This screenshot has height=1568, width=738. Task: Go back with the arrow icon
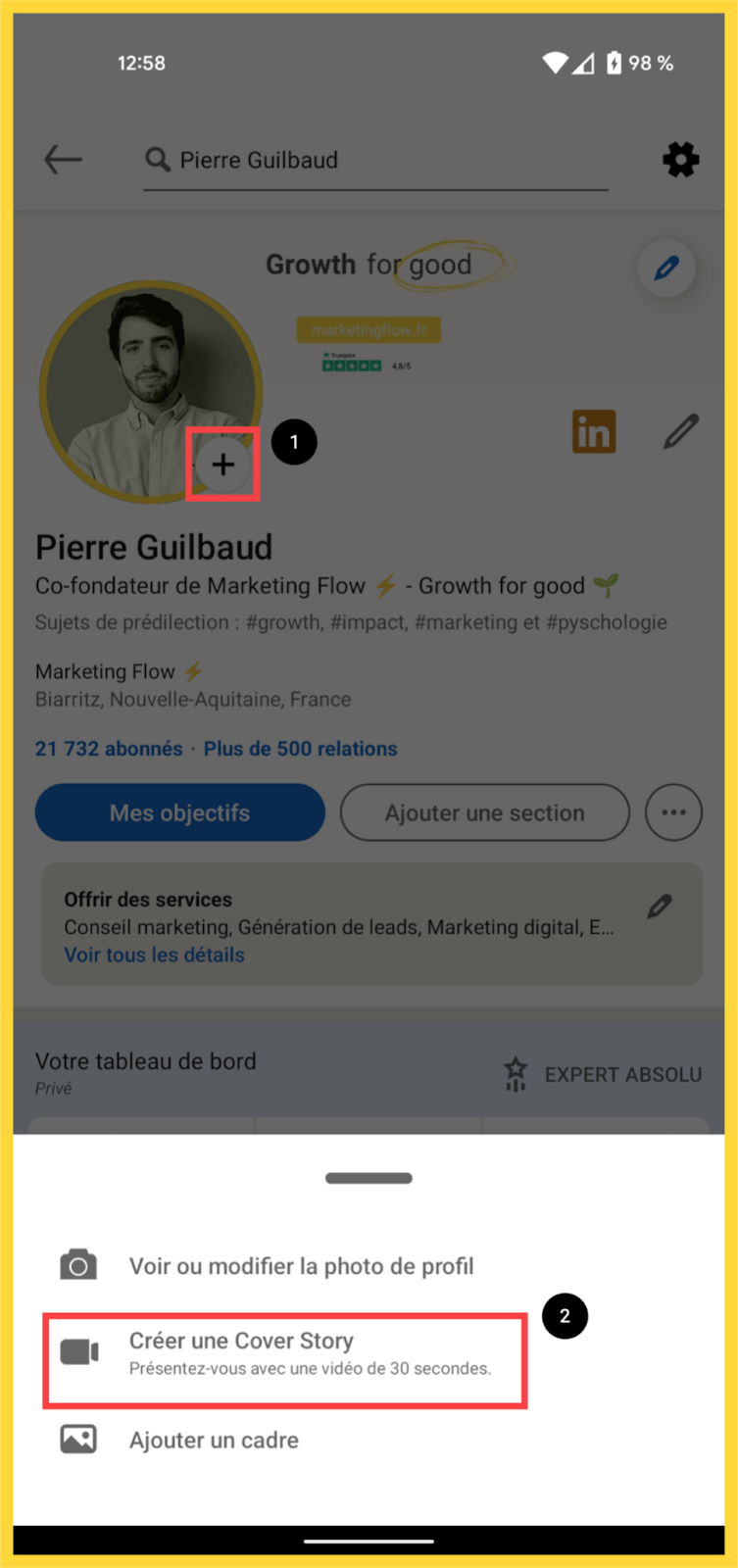click(64, 160)
